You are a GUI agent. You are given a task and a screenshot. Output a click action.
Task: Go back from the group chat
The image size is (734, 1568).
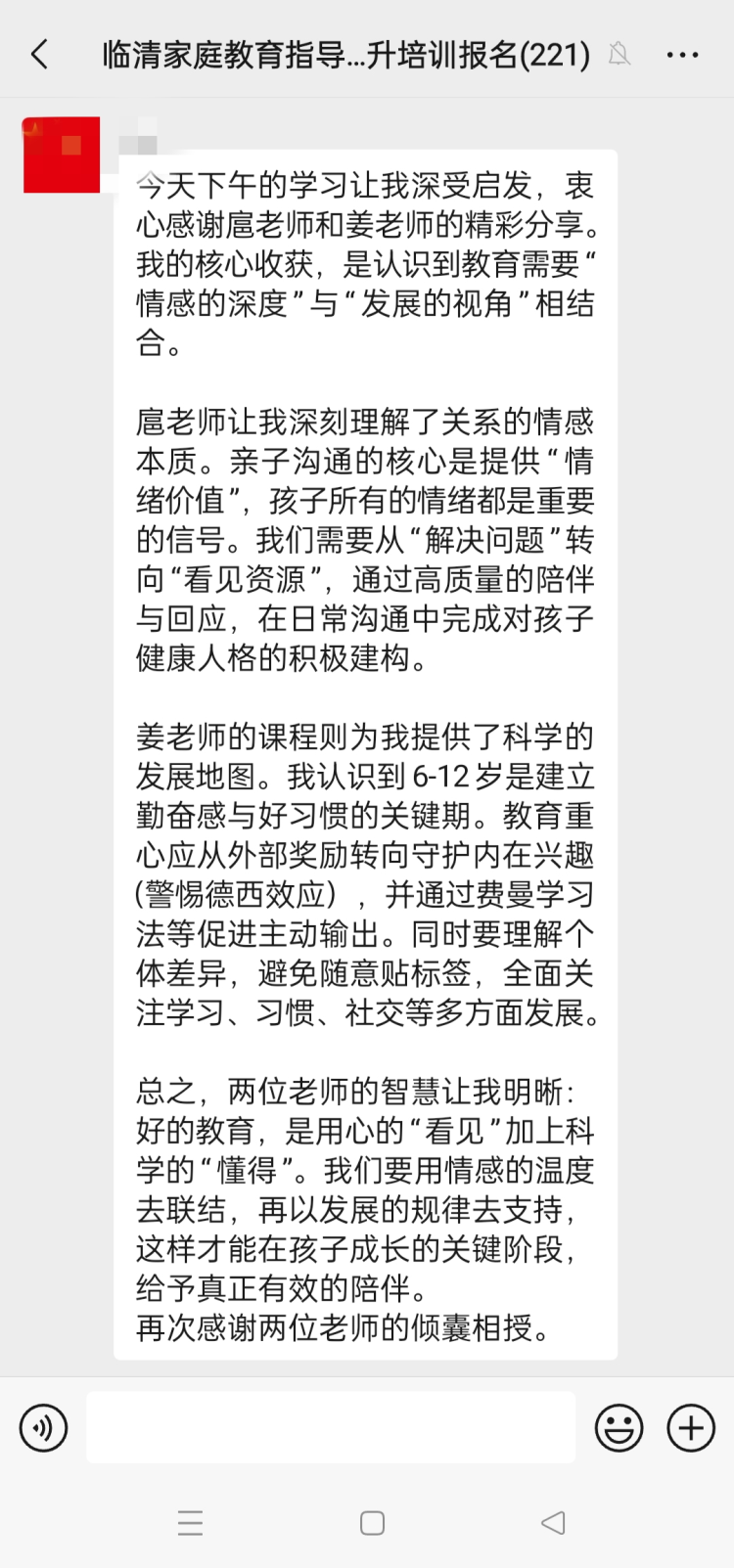39,55
